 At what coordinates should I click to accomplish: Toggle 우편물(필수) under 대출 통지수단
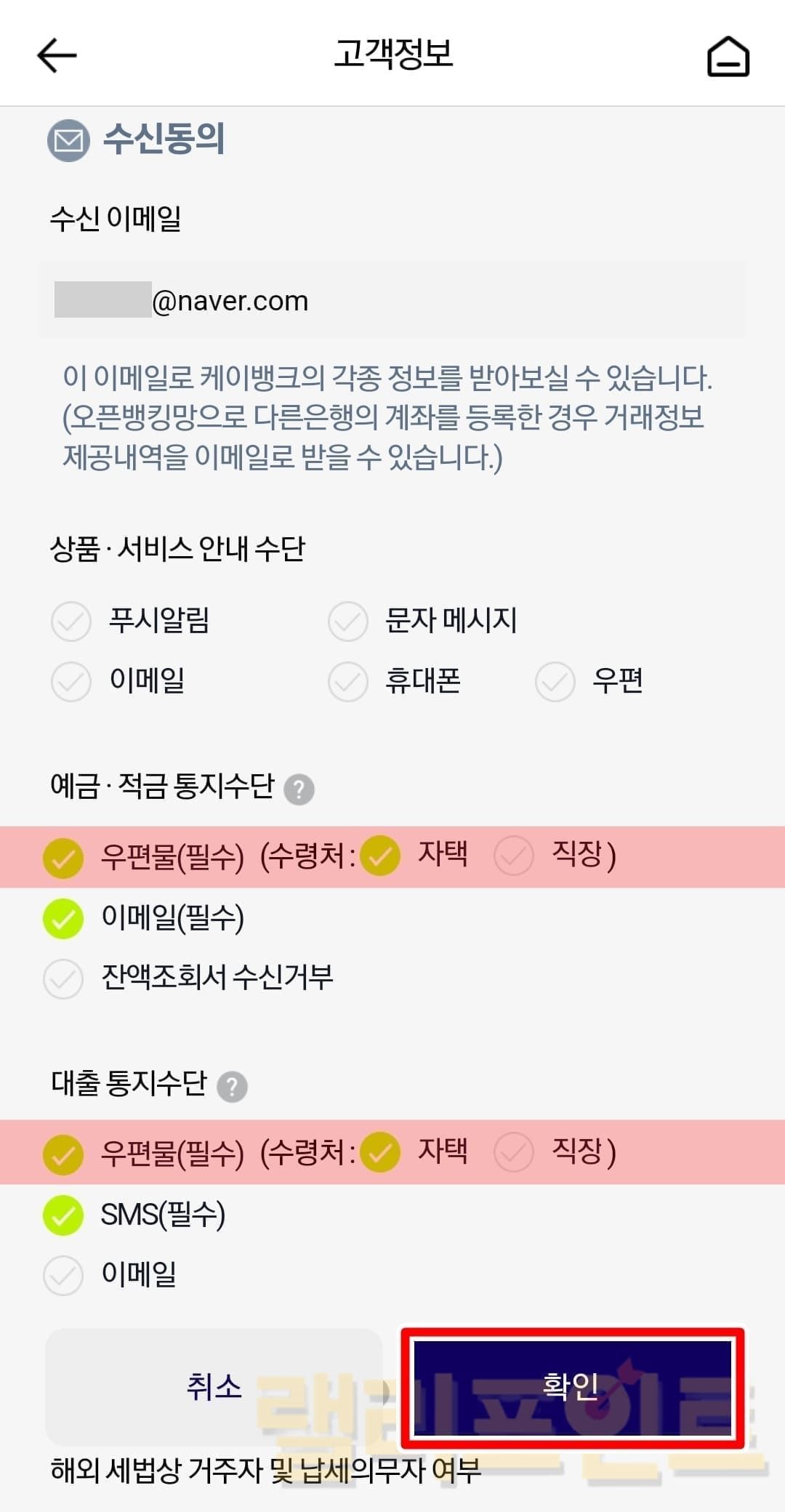[x=63, y=1154]
